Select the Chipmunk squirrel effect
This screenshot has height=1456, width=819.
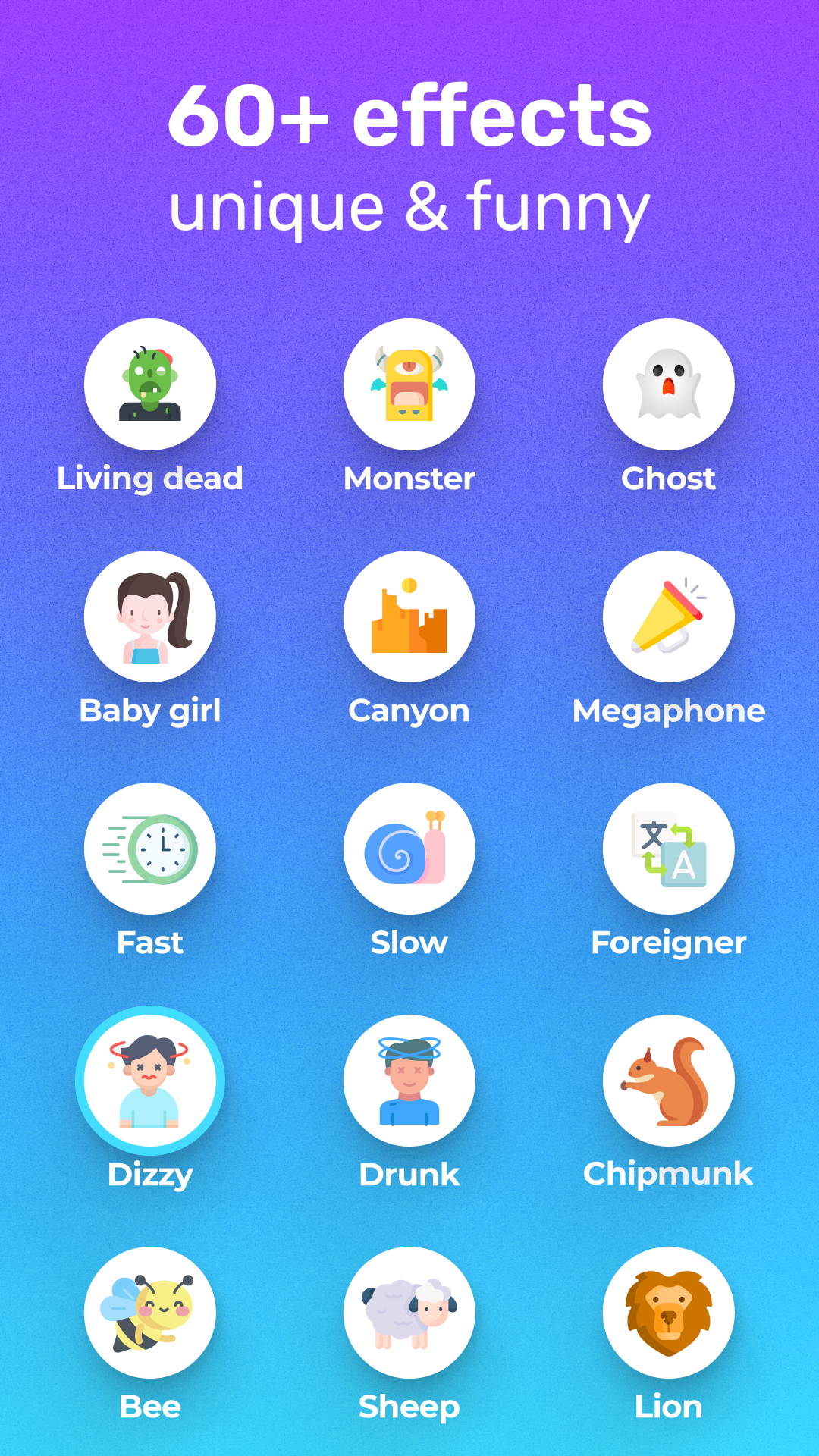point(670,1081)
